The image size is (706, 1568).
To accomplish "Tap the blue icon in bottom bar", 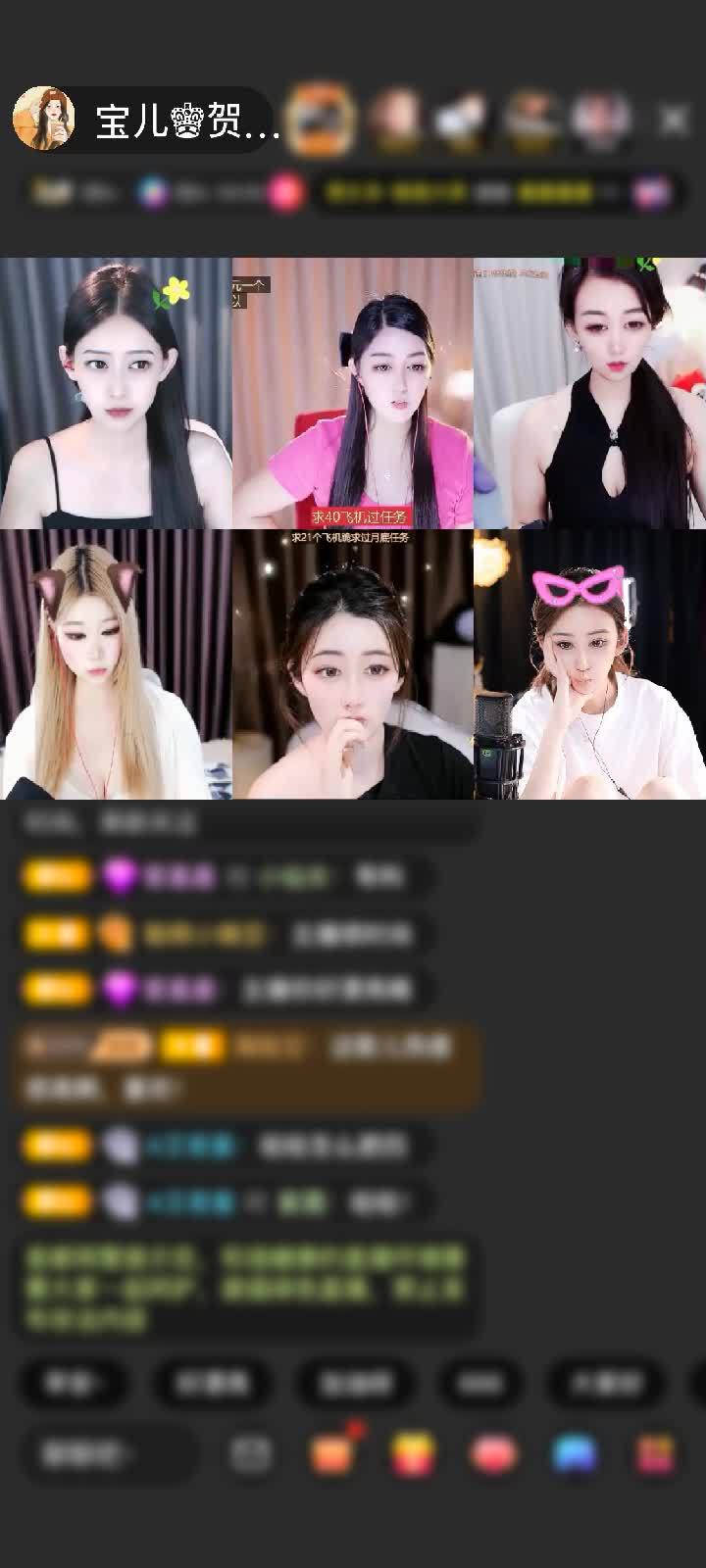I will click(x=576, y=1454).
